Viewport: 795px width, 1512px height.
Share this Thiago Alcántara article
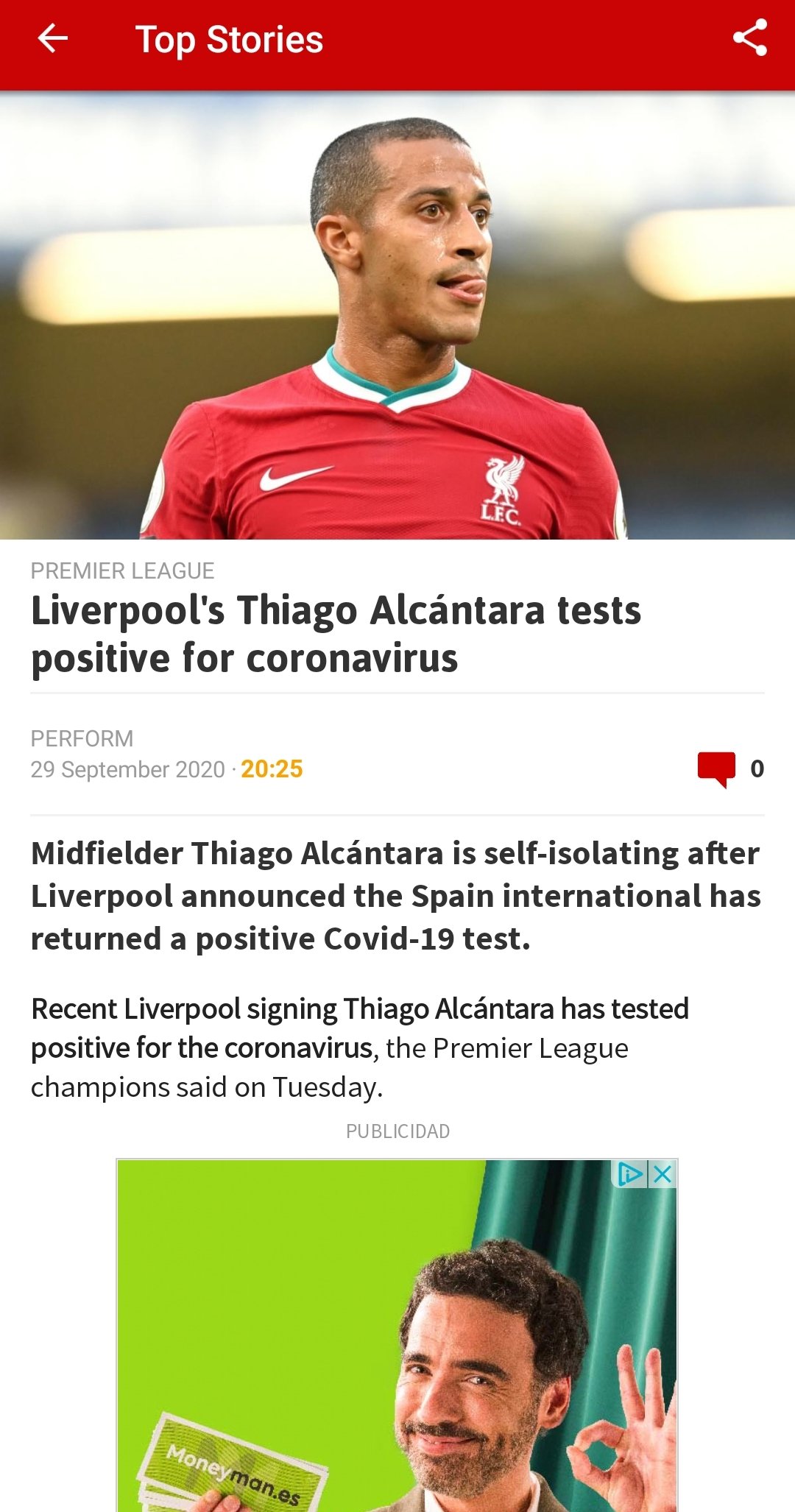750,38
